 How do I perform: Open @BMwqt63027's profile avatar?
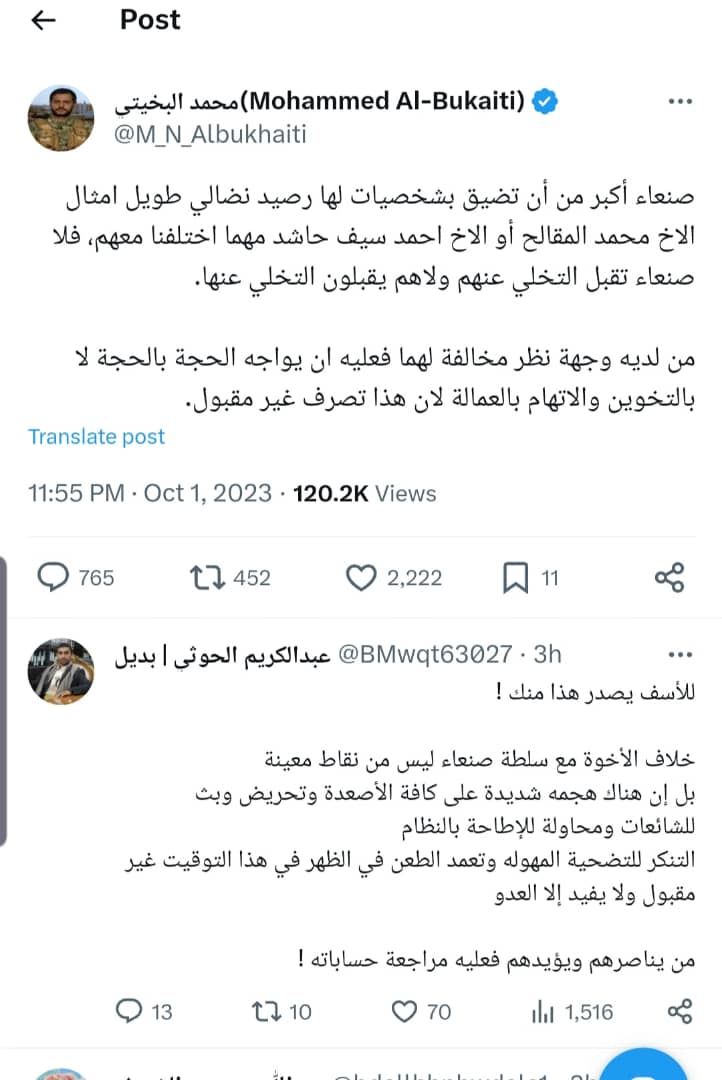pos(61,672)
